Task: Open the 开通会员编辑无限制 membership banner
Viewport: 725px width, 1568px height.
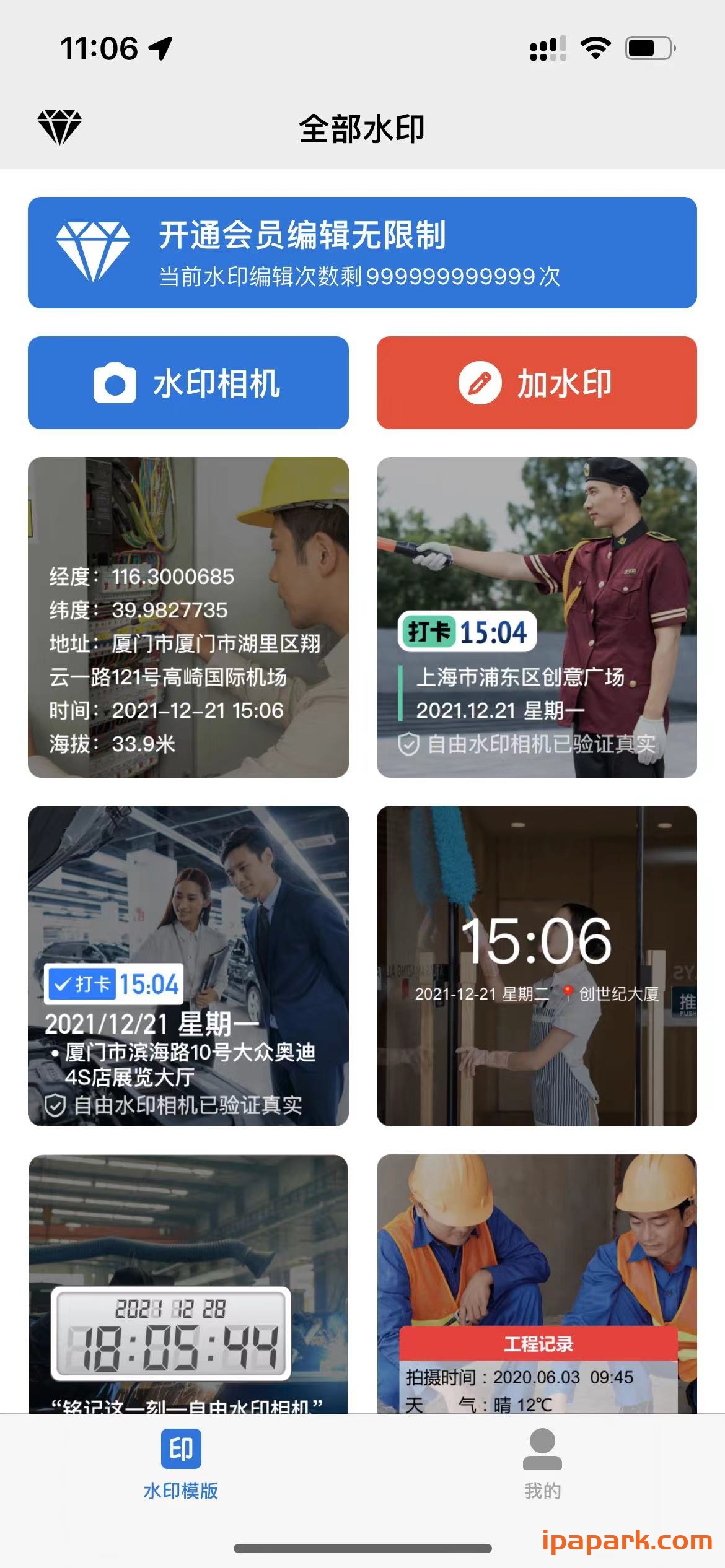Action: pos(362,251)
